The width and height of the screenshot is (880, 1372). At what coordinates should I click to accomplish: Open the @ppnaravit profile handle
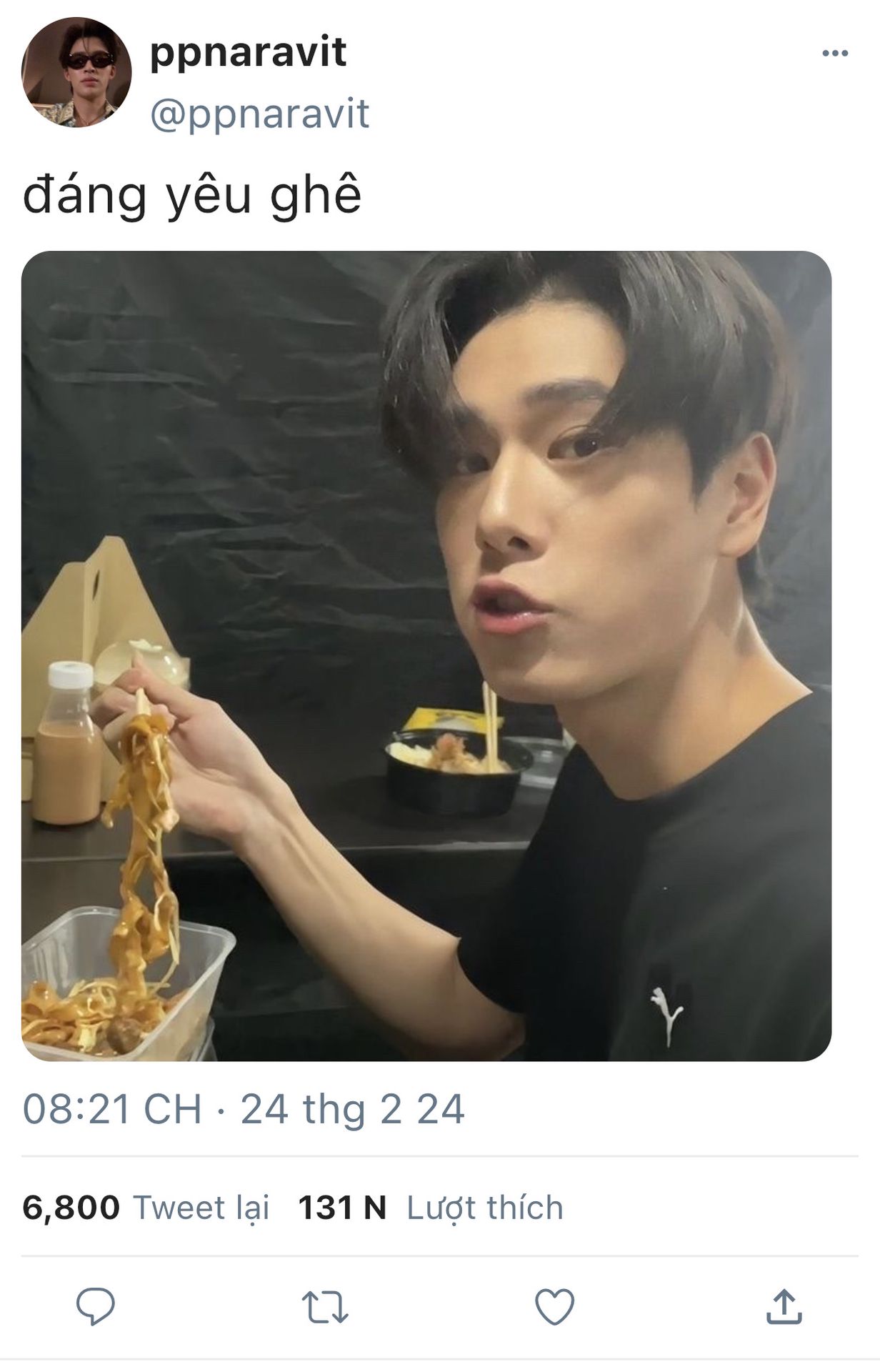click(260, 114)
